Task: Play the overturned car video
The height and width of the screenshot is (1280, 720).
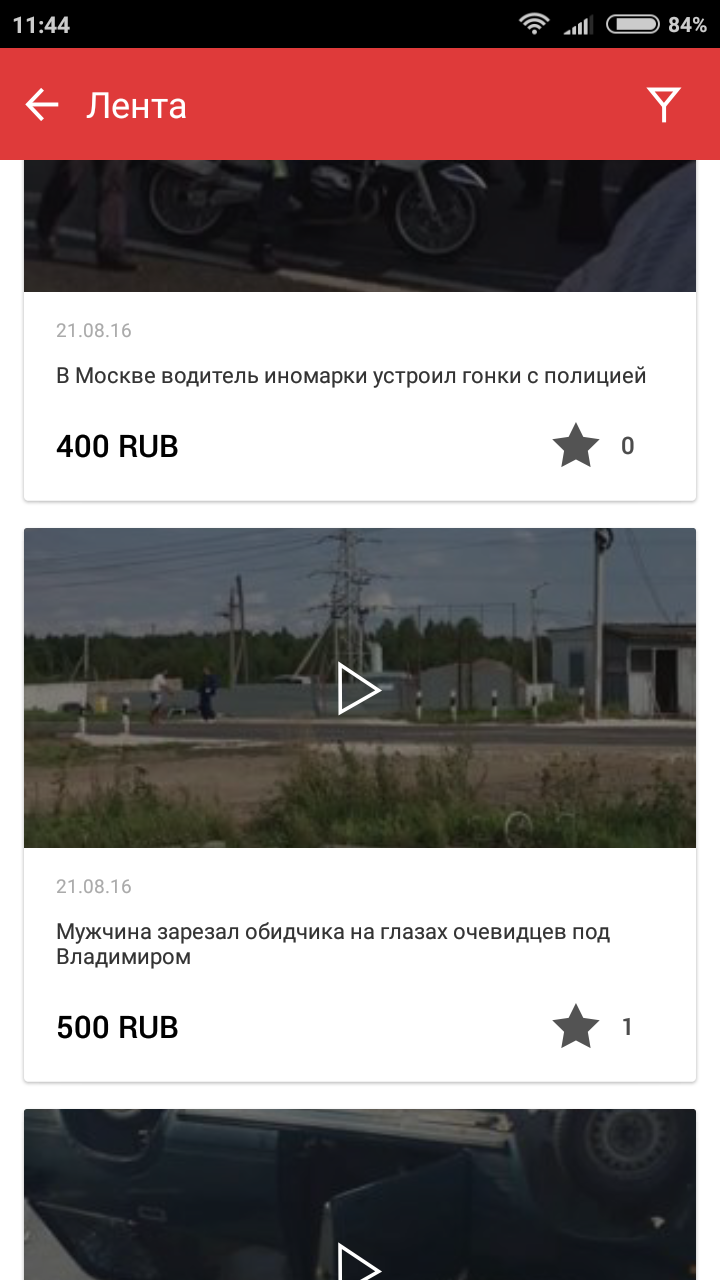Action: 359,1264
